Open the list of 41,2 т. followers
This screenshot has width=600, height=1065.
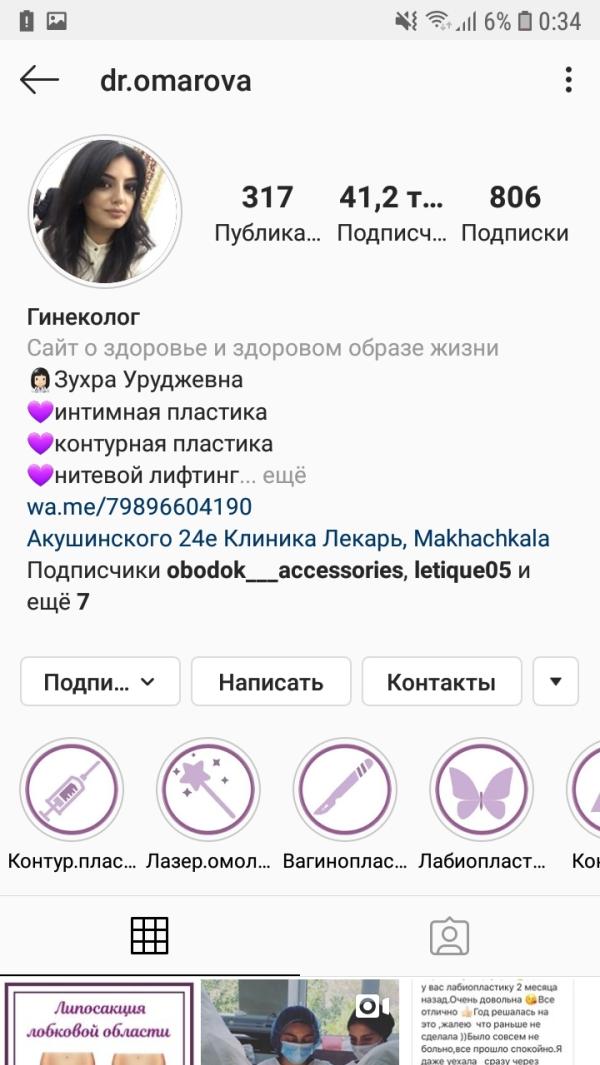pos(391,212)
